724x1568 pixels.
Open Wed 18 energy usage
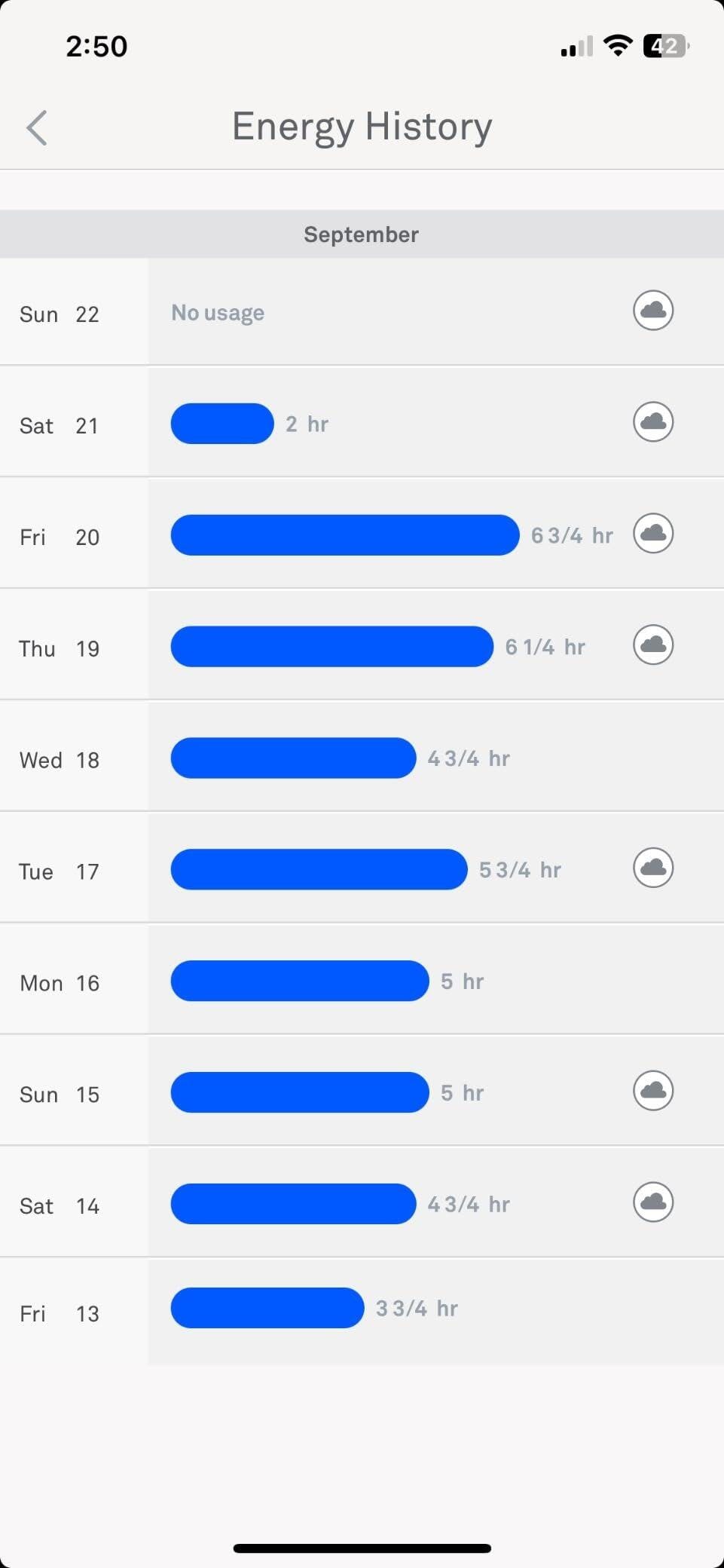click(362, 758)
